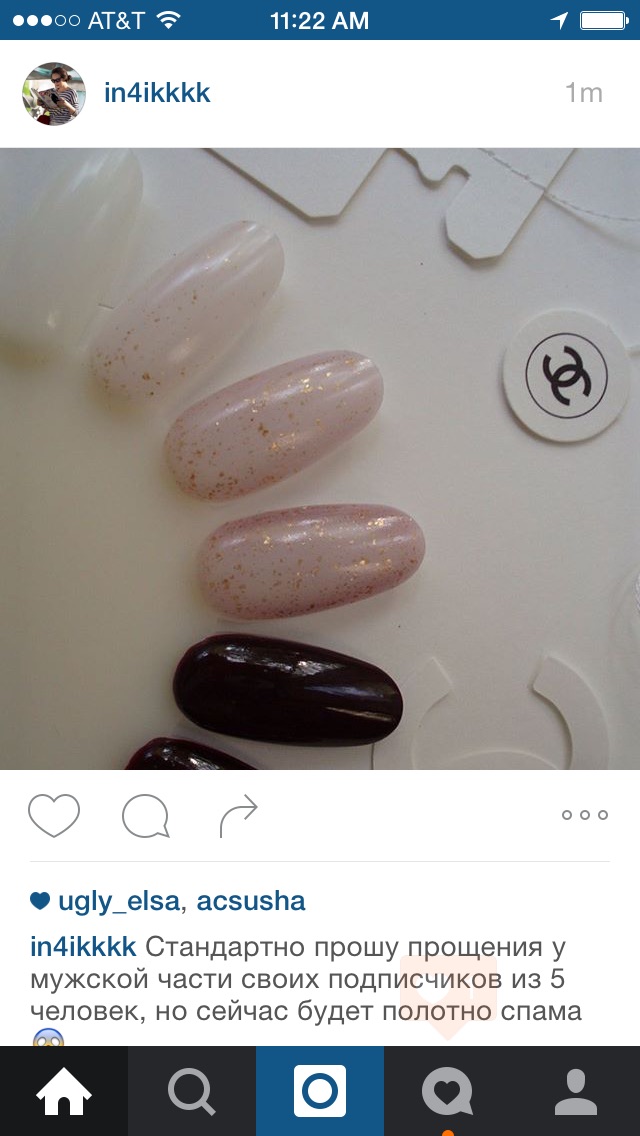This screenshot has width=640, height=1136.
Task: Open the three-dot post options menu
Action: click(585, 815)
